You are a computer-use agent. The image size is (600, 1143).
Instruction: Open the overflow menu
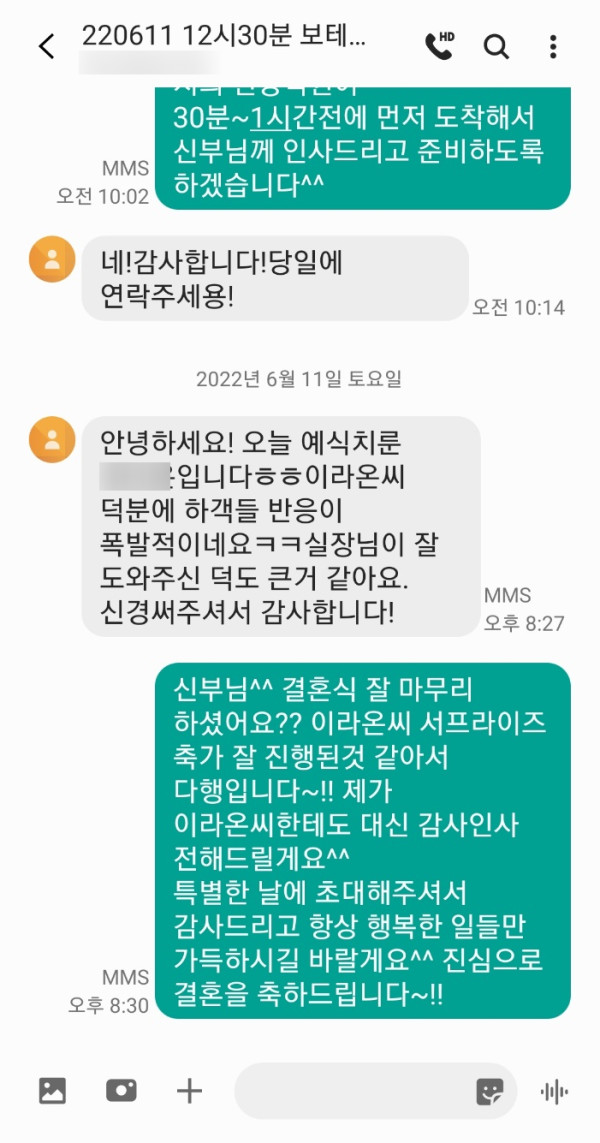tap(553, 46)
